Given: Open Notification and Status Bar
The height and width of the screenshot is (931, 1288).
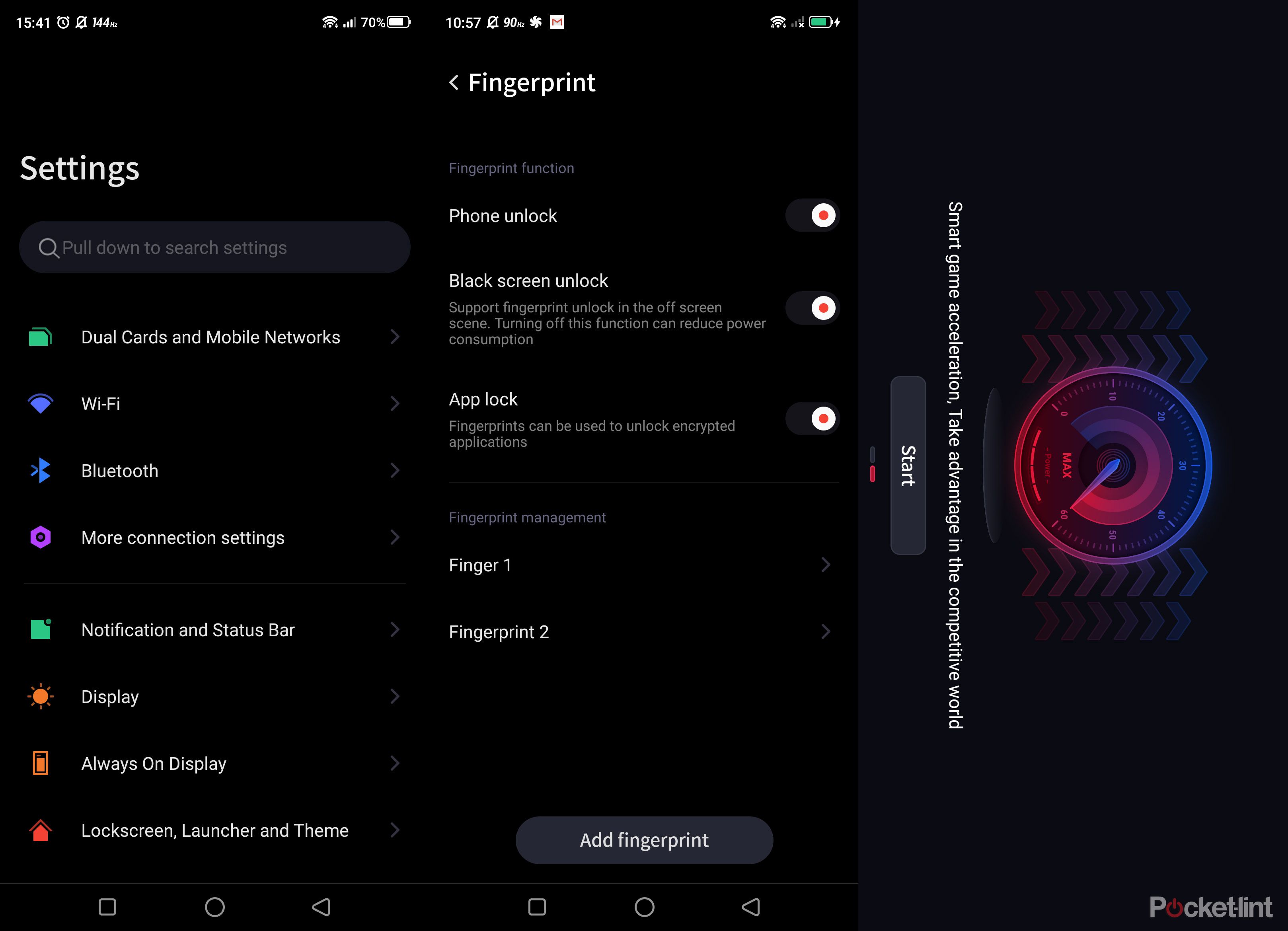Looking at the screenshot, I should (x=211, y=630).
